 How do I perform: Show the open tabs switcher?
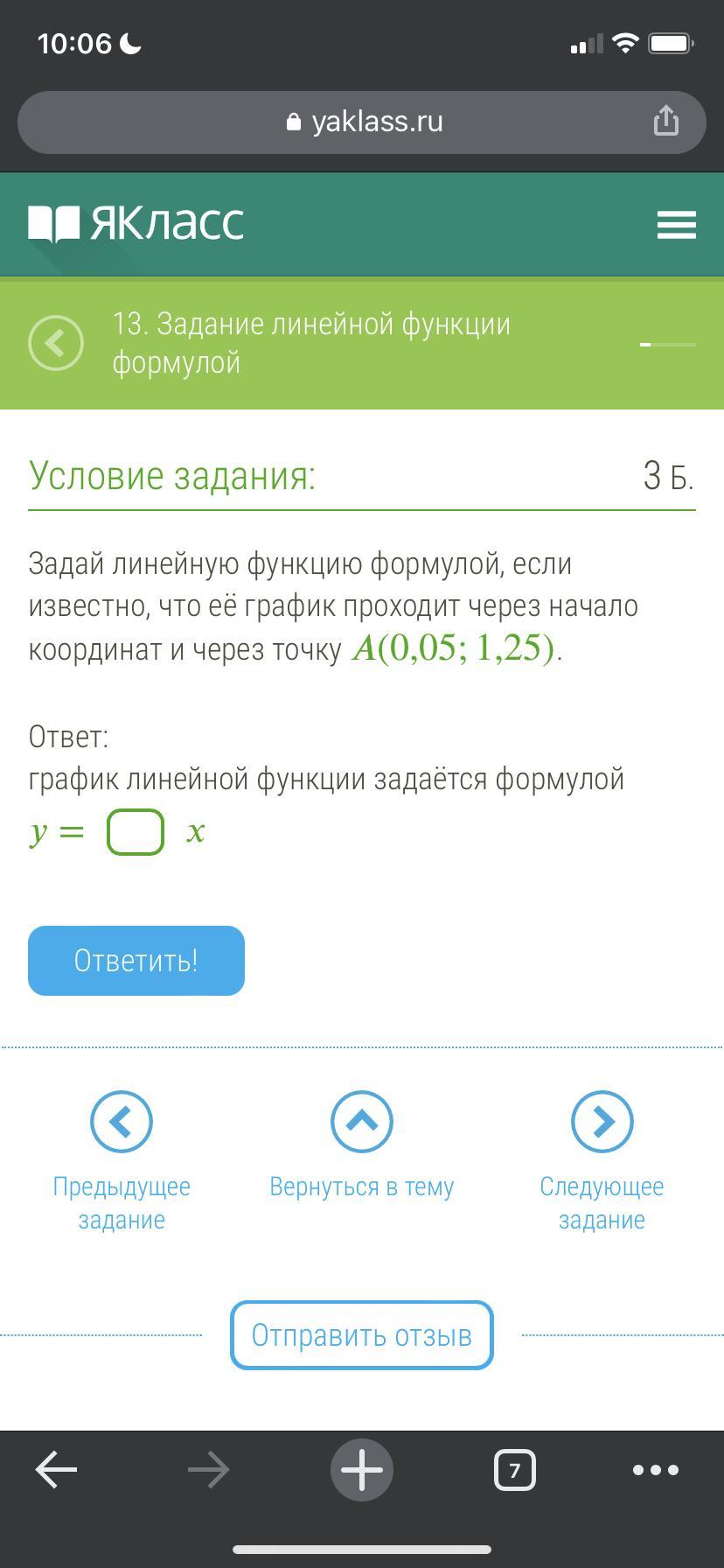pos(515,1470)
